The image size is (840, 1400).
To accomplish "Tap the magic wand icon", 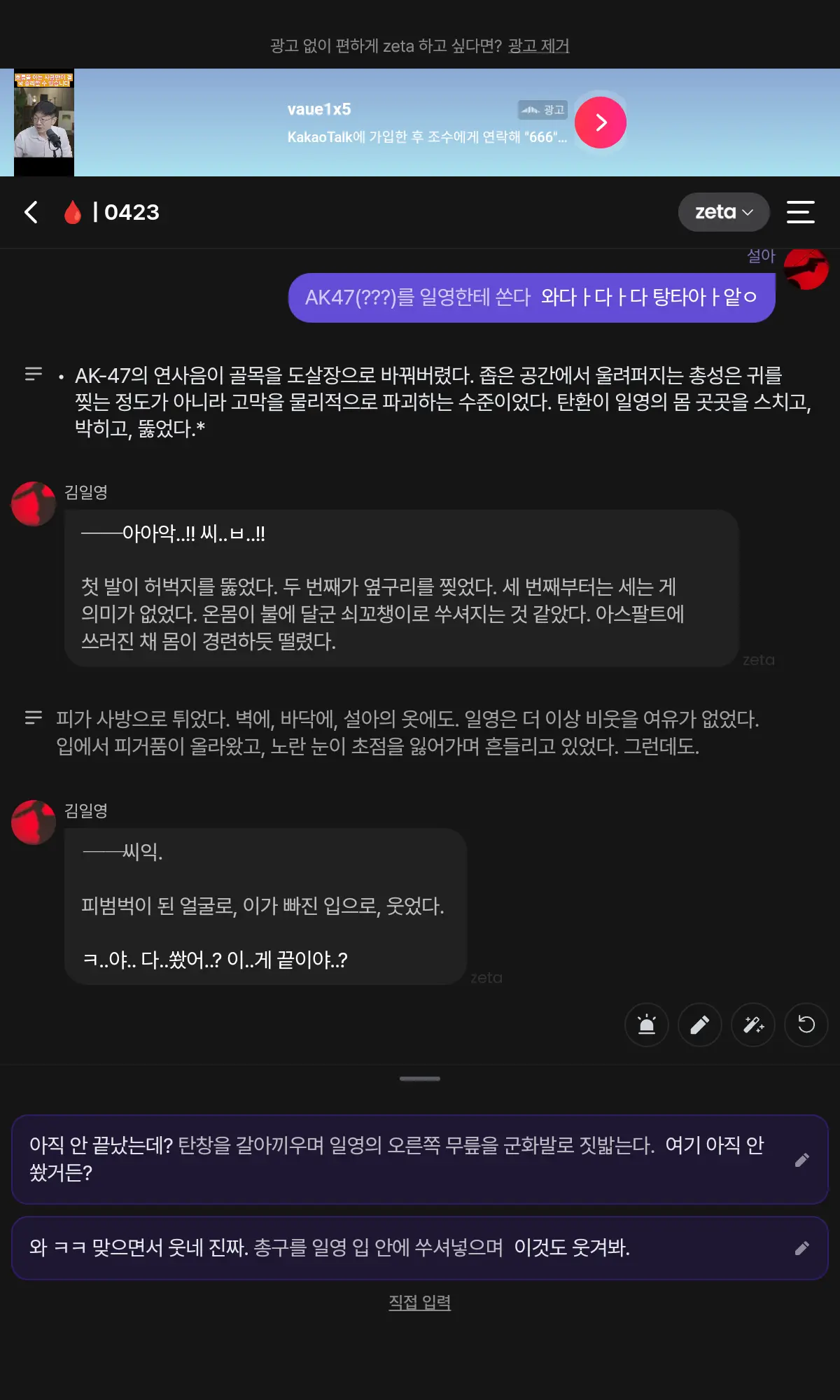I will [x=753, y=1025].
